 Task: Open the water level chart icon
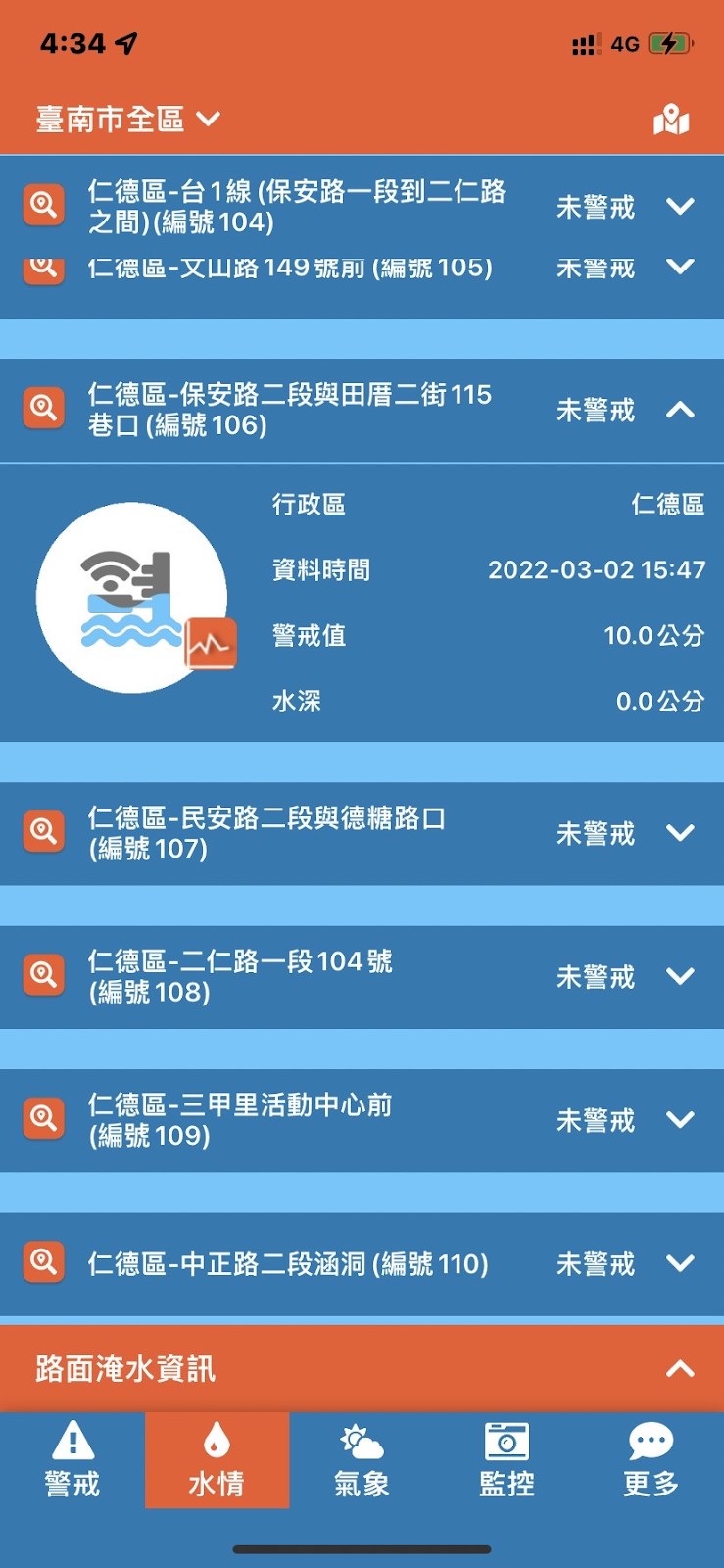coord(211,644)
